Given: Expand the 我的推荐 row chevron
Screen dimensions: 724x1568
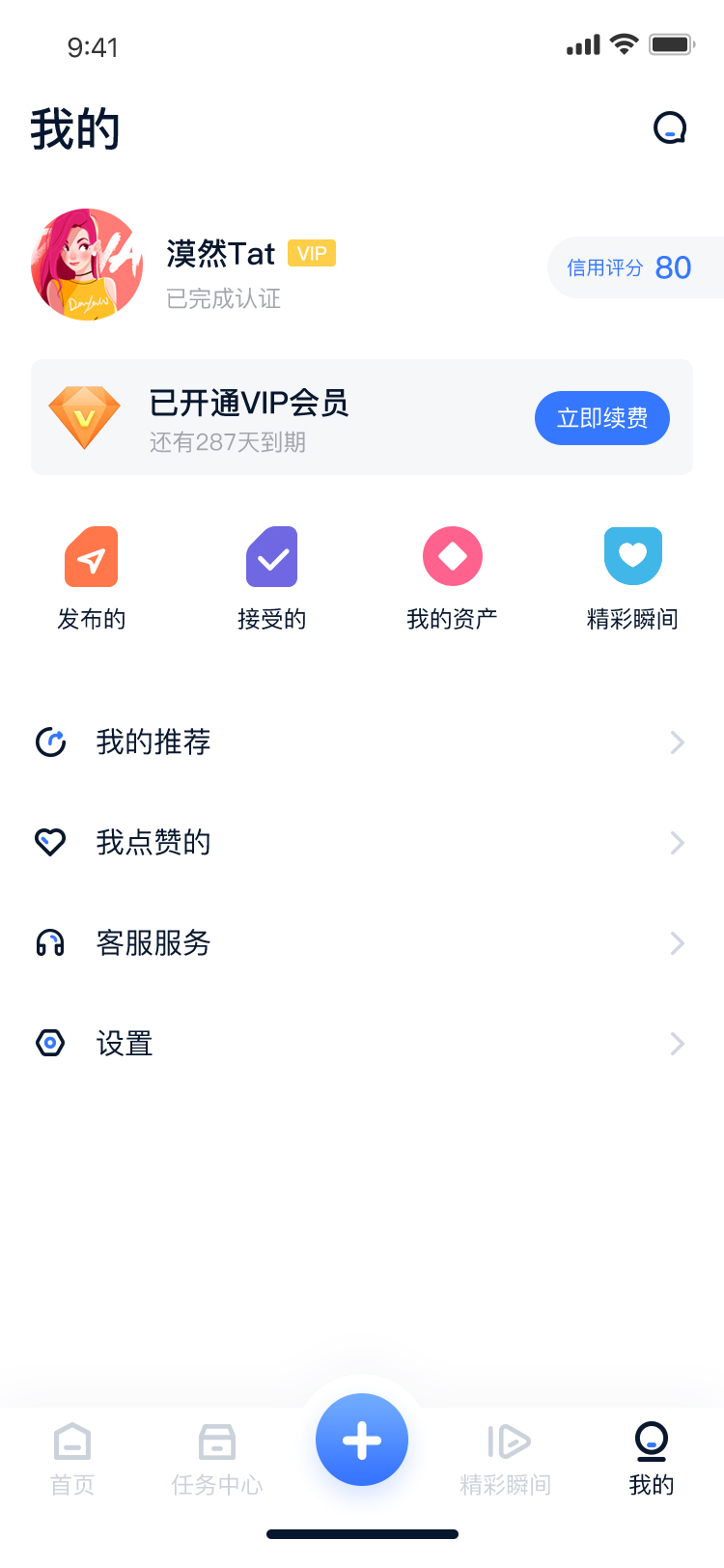Looking at the screenshot, I should [677, 742].
